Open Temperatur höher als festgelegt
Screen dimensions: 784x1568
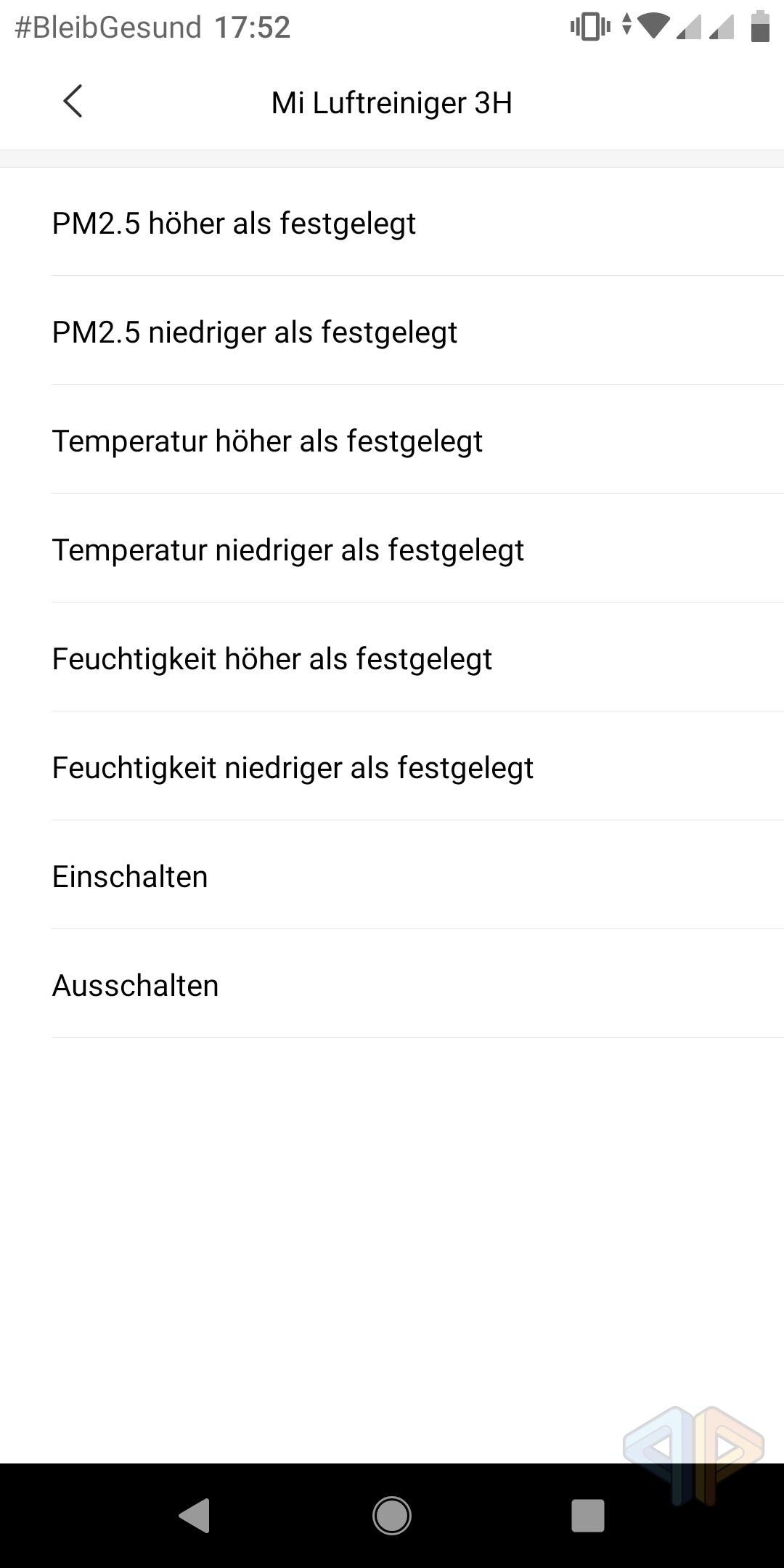point(392,440)
